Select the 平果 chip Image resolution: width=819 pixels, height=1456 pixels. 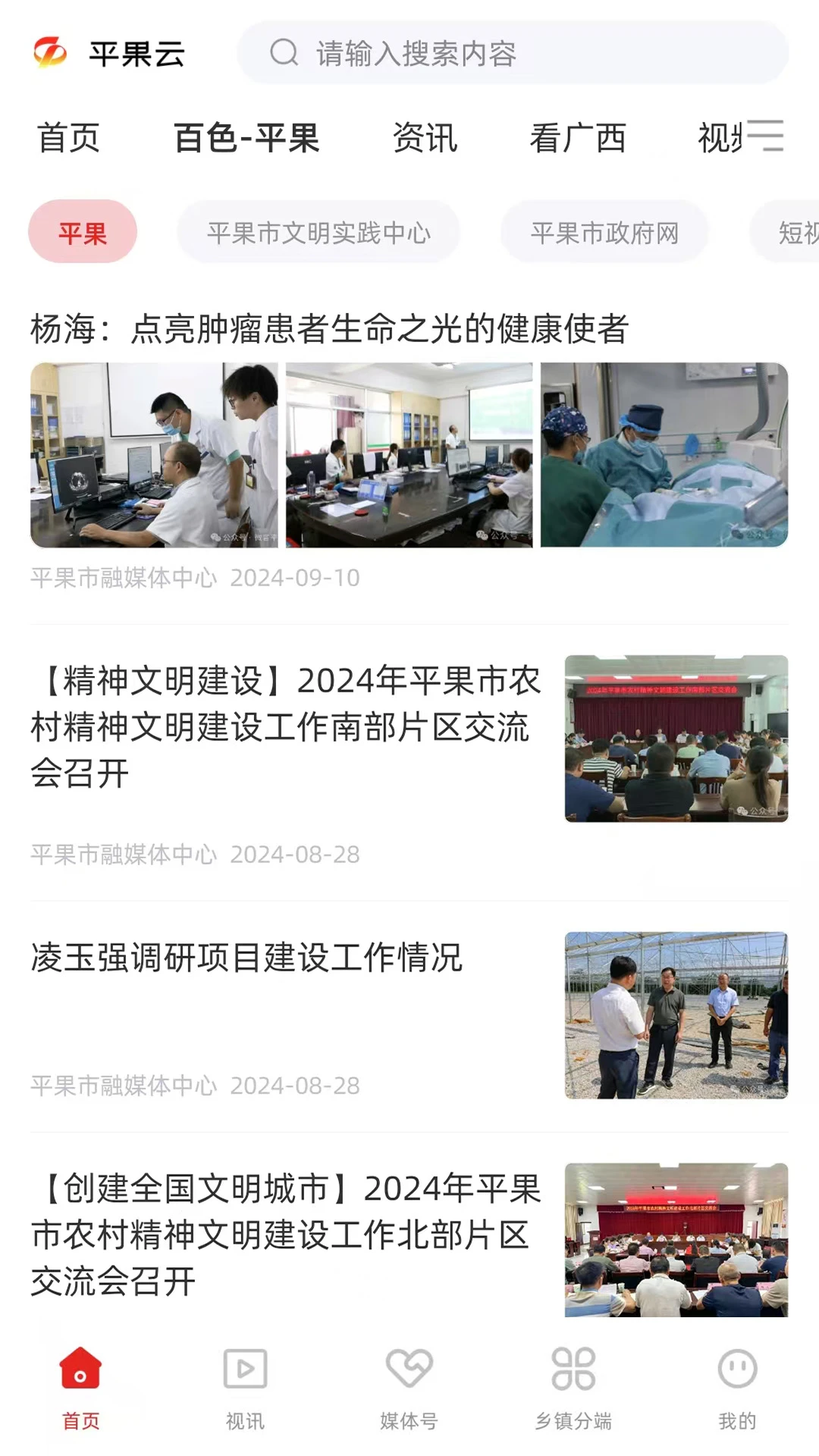coord(83,232)
